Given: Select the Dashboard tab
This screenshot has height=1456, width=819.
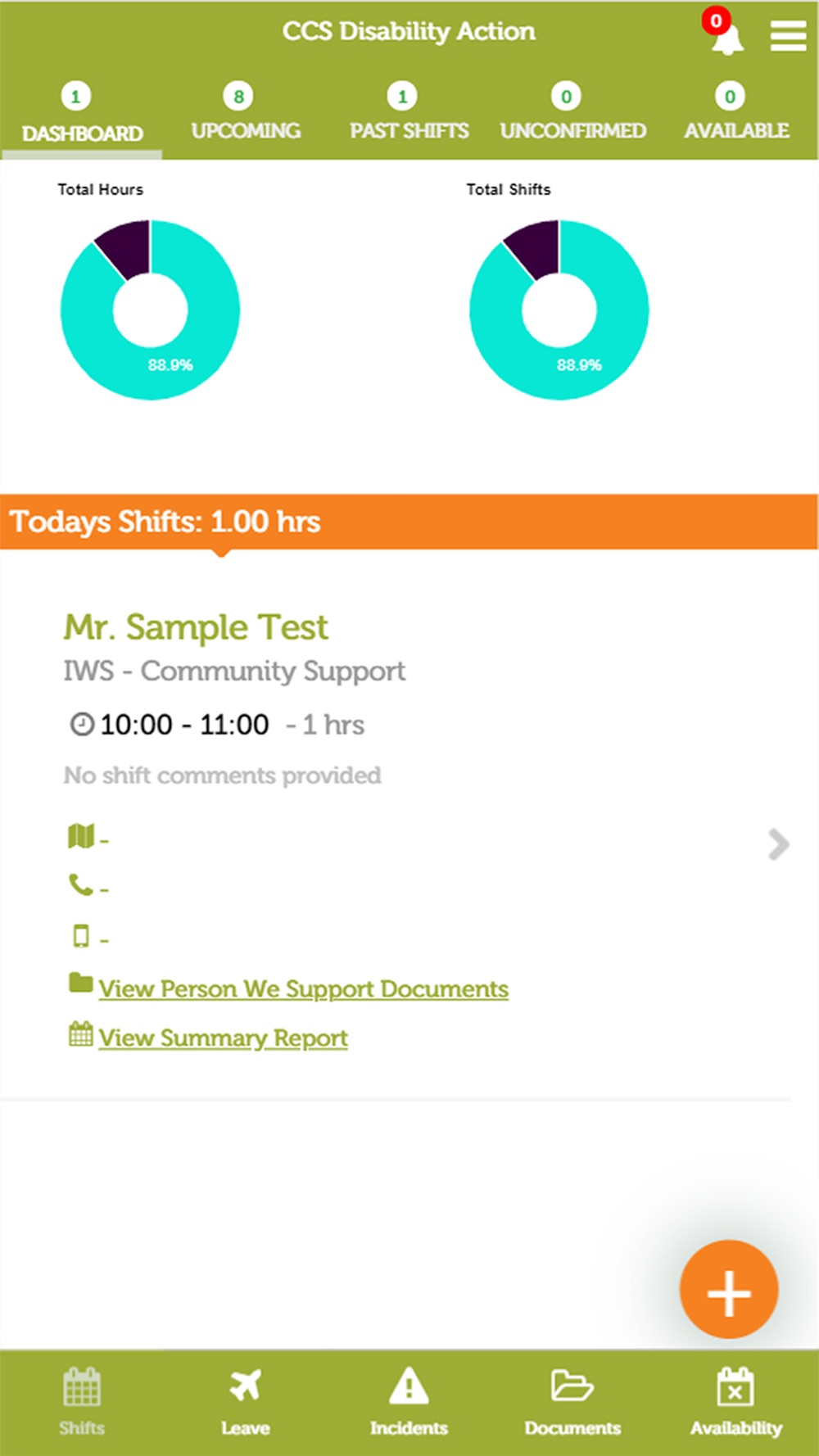Looking at the screenshot, I should [x=82, y=115].
